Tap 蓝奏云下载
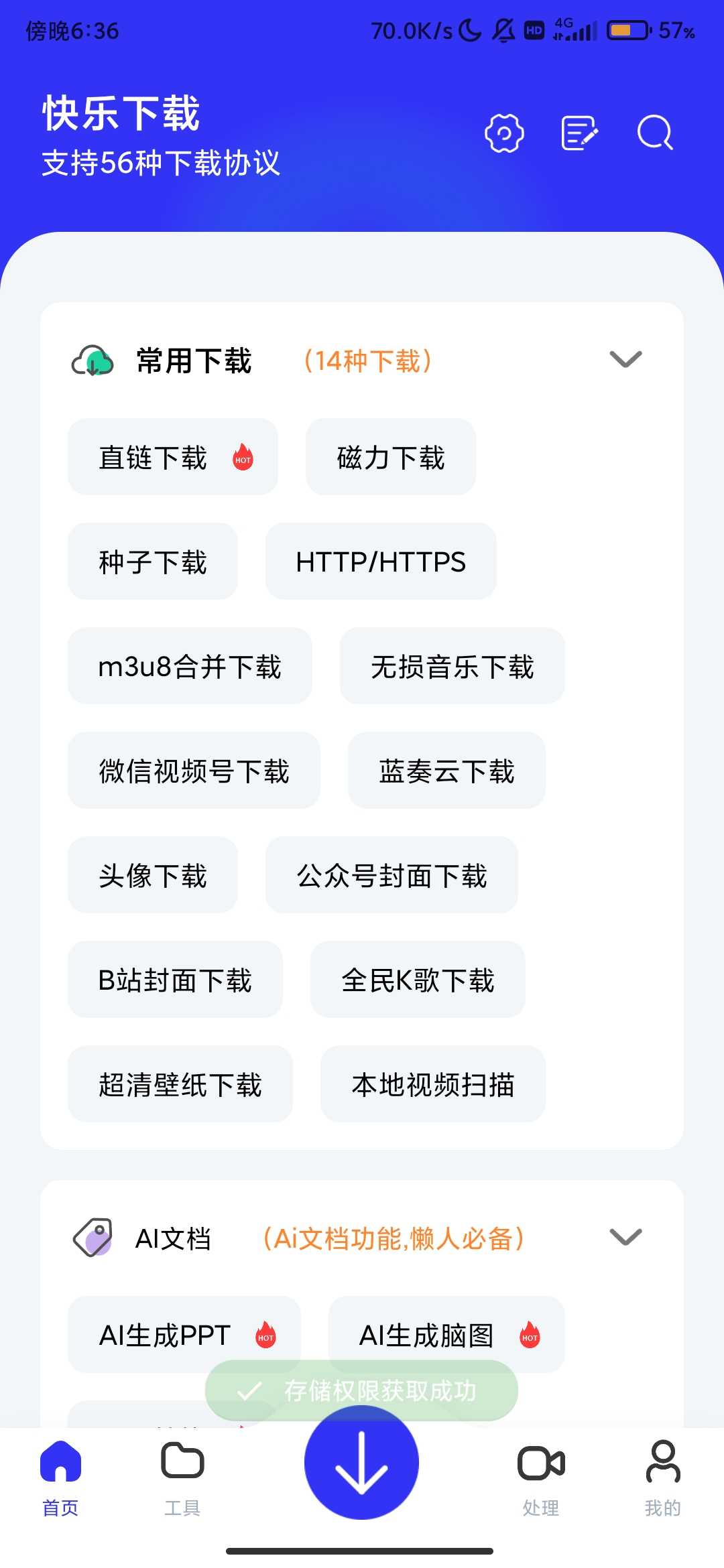 (446, 771)
